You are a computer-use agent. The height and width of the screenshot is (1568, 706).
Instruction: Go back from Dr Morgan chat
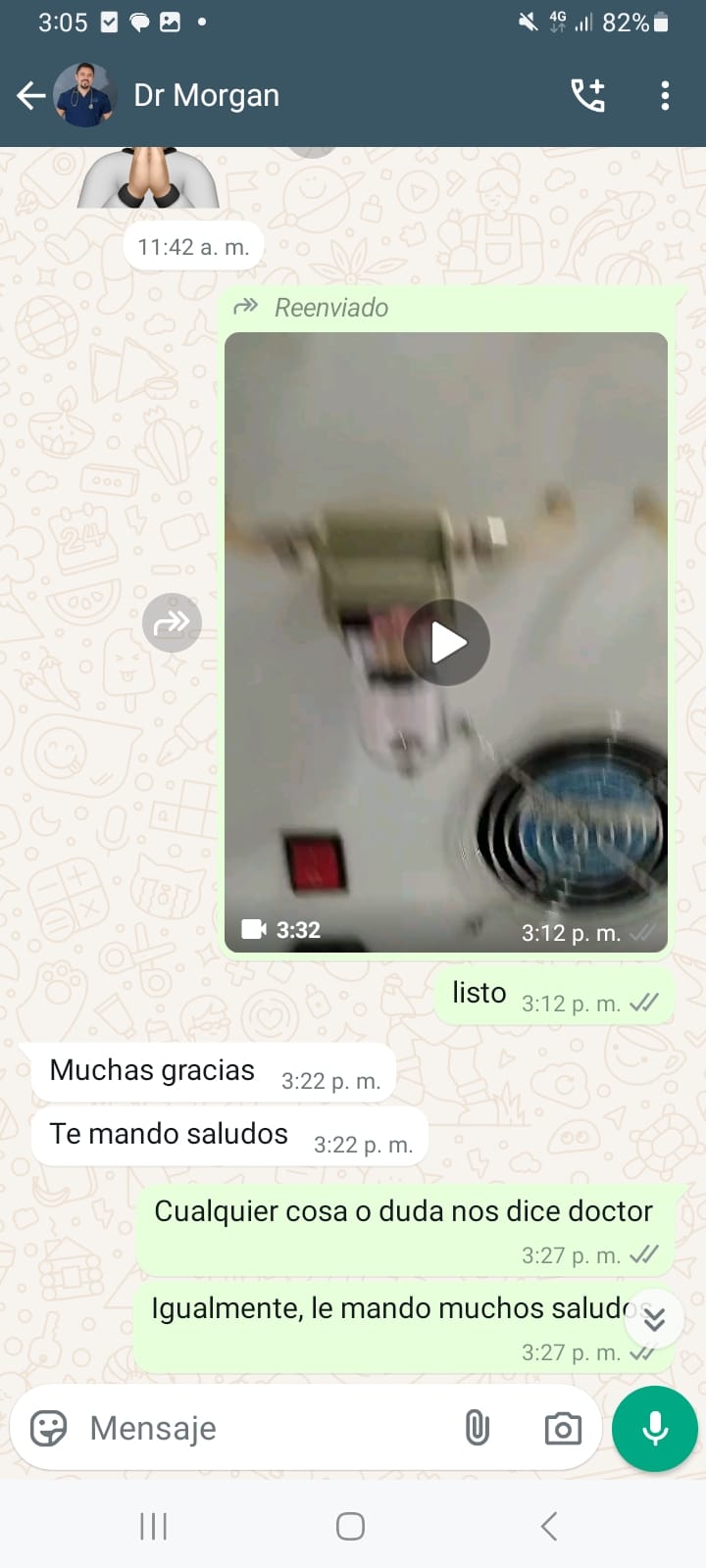pyautogui.click(x=31, y=95)
